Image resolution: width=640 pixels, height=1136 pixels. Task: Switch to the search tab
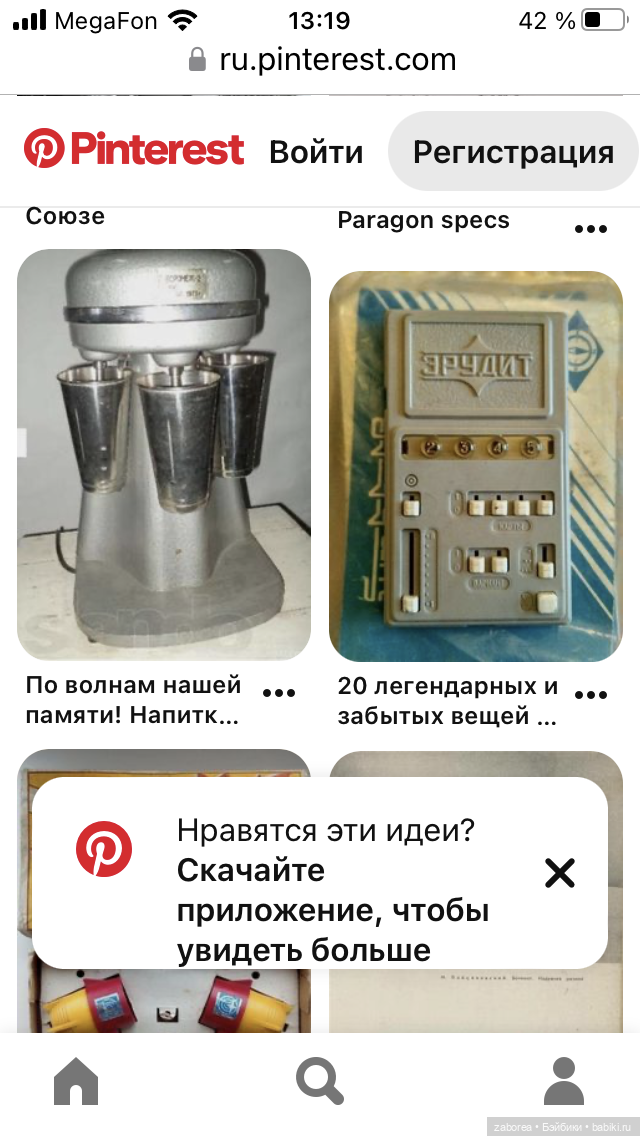click(x=320, y=1081)
